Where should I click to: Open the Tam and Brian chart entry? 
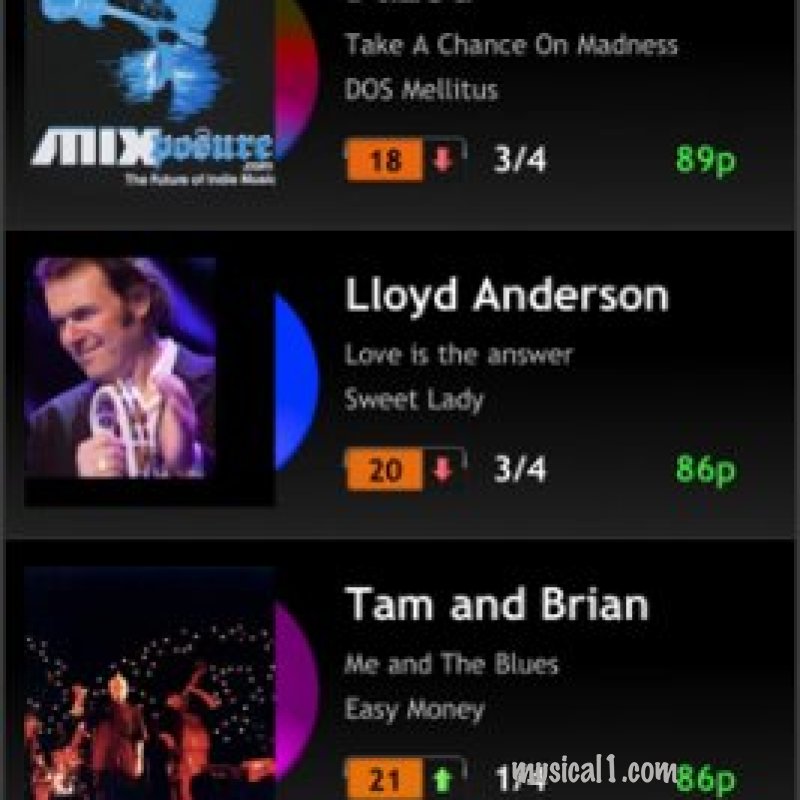tap(497, 606)
